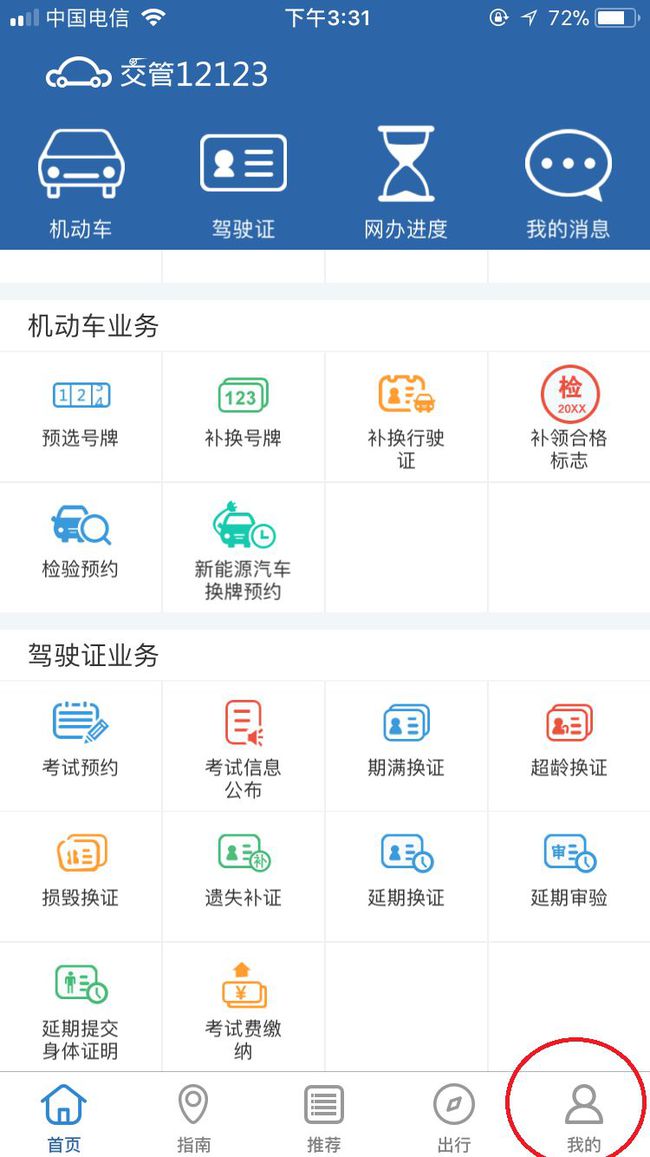View 考试信息公布
The image size is (650, 1157).
click(x=243, y=748)
